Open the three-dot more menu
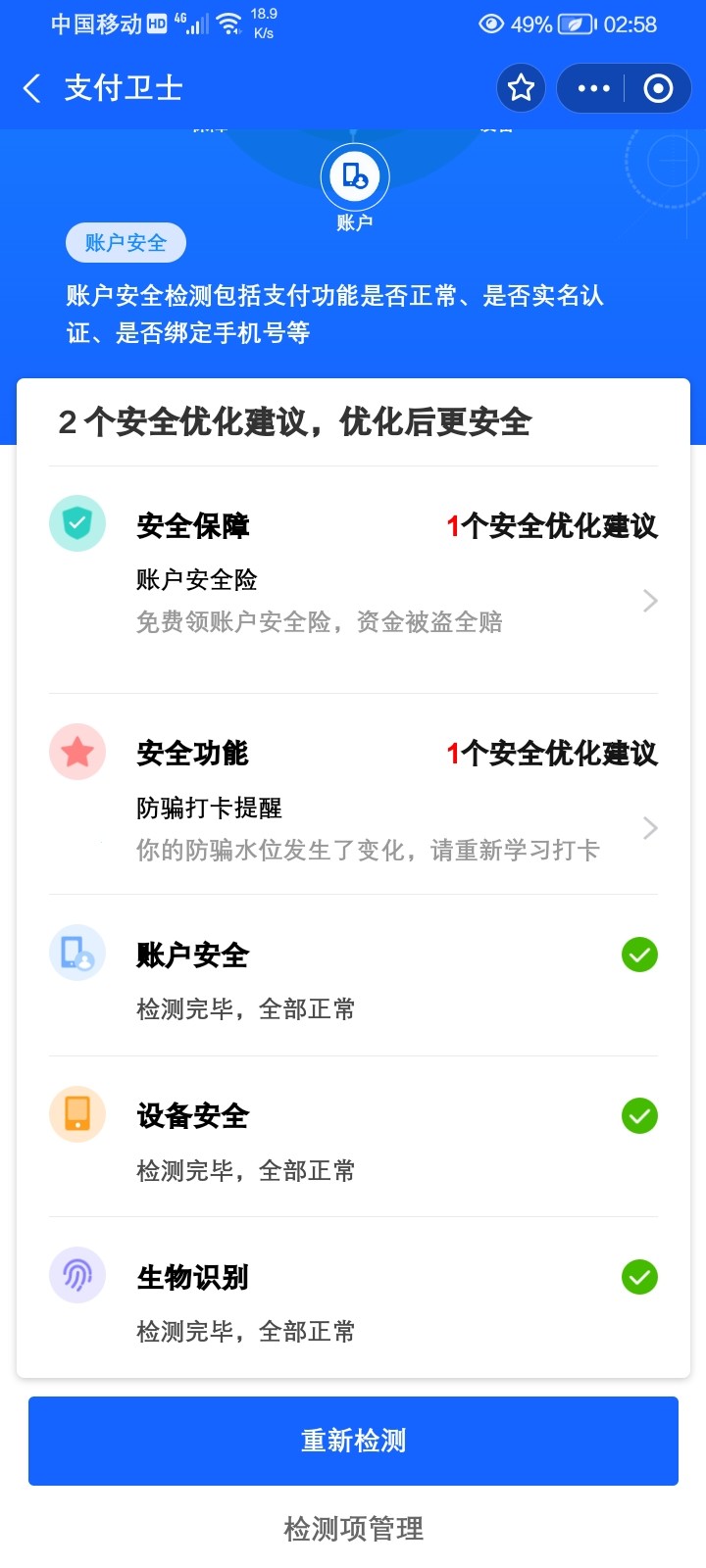This screenshot has height=1568, width=706. click(x=593, y=88)
